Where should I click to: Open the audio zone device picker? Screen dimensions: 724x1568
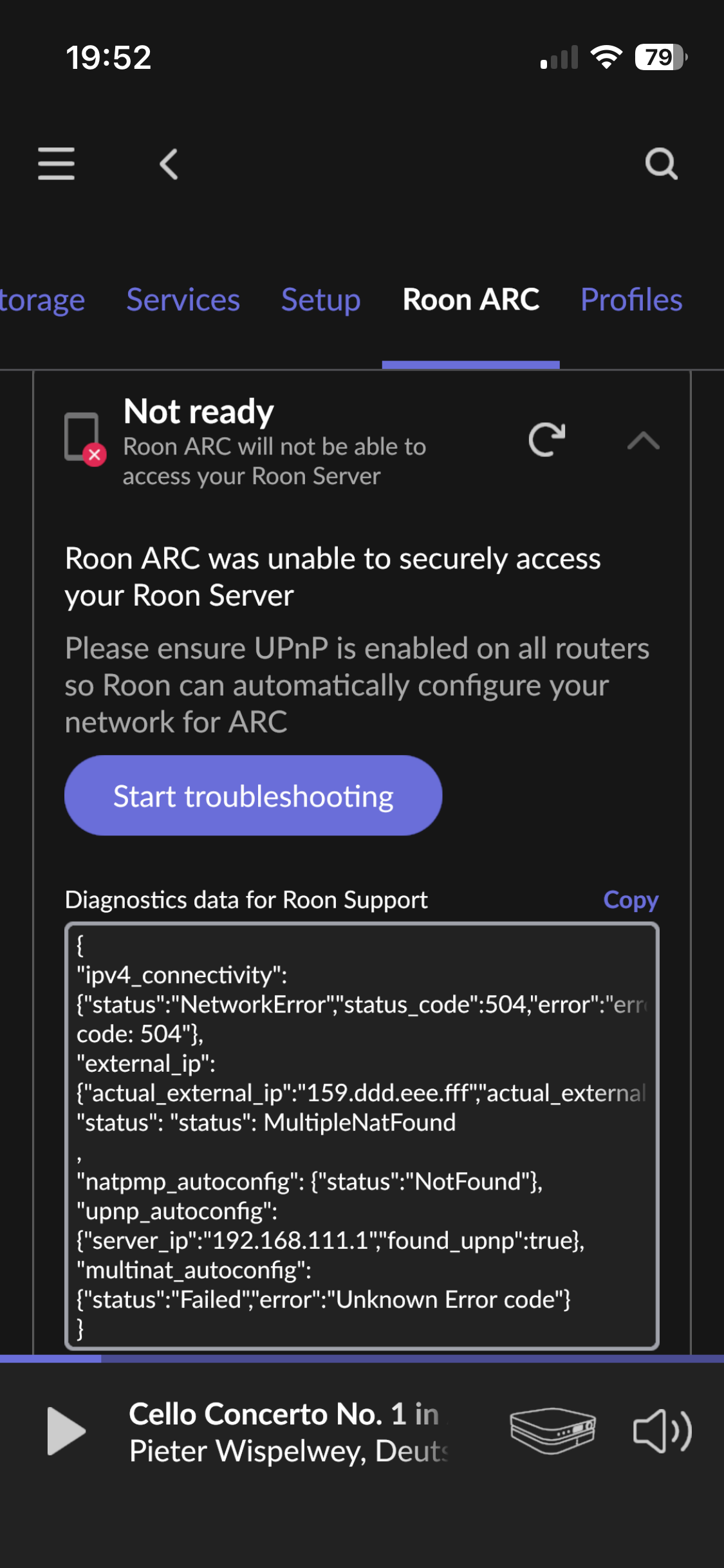pos(552,1431)
